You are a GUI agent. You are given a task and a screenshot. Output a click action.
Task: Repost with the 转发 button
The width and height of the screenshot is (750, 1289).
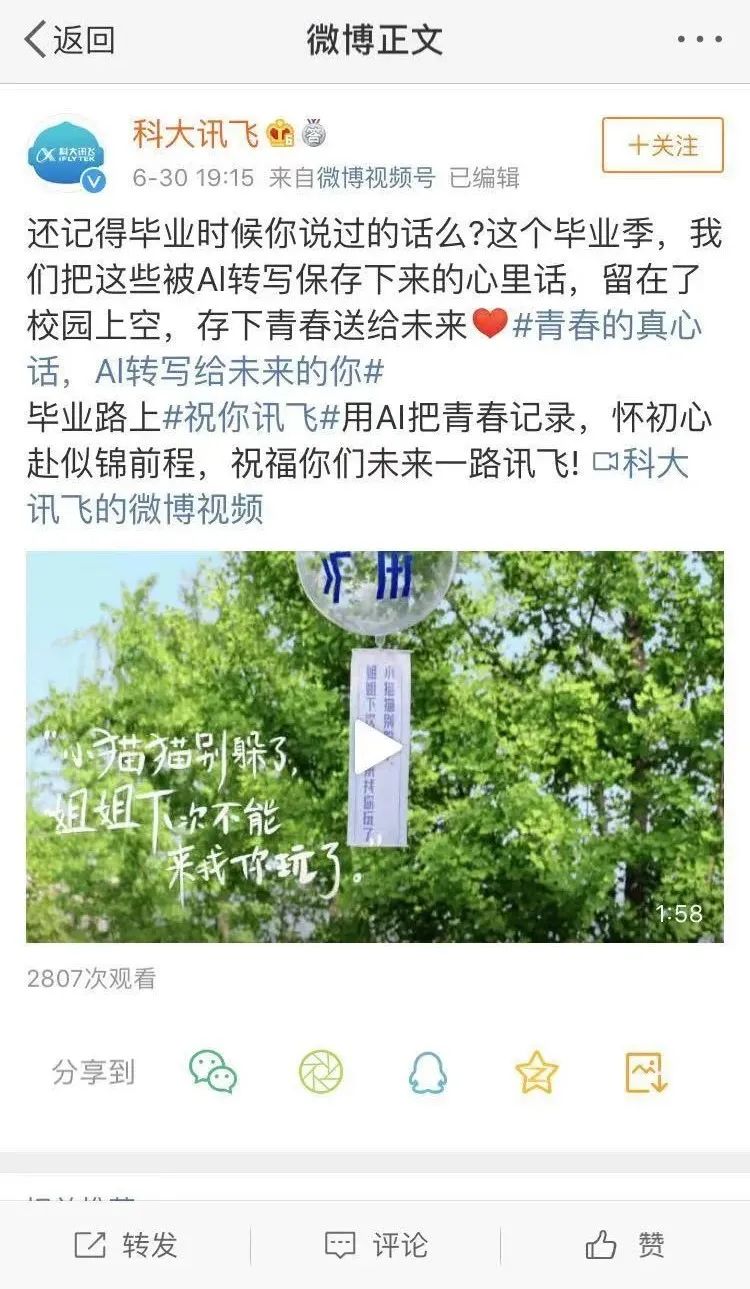pyautogui.click(x=126, y=1245)
